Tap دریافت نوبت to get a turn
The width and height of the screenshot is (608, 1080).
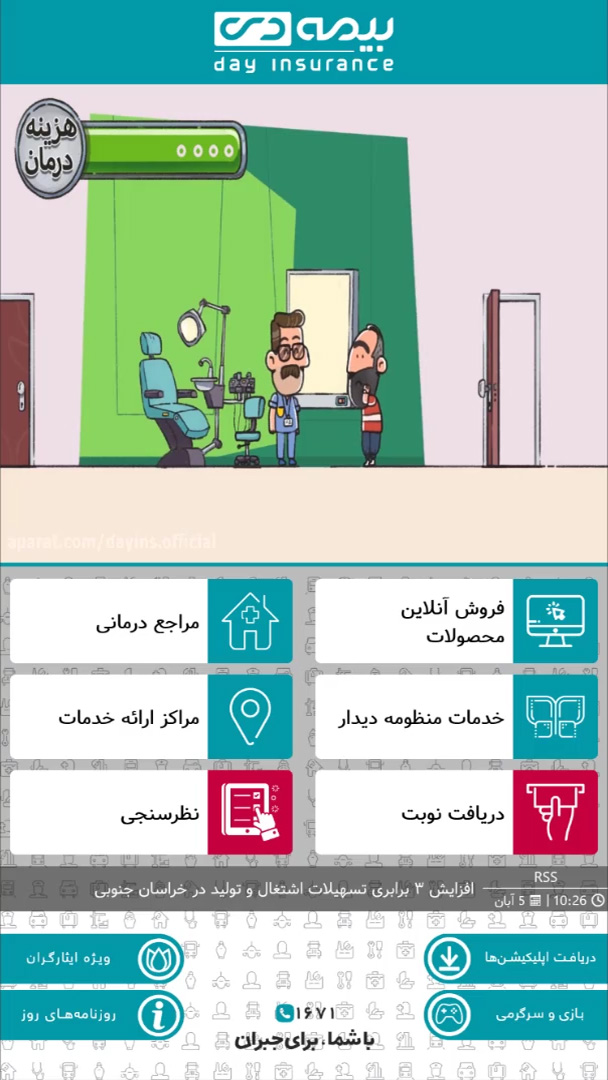[457, 812]
